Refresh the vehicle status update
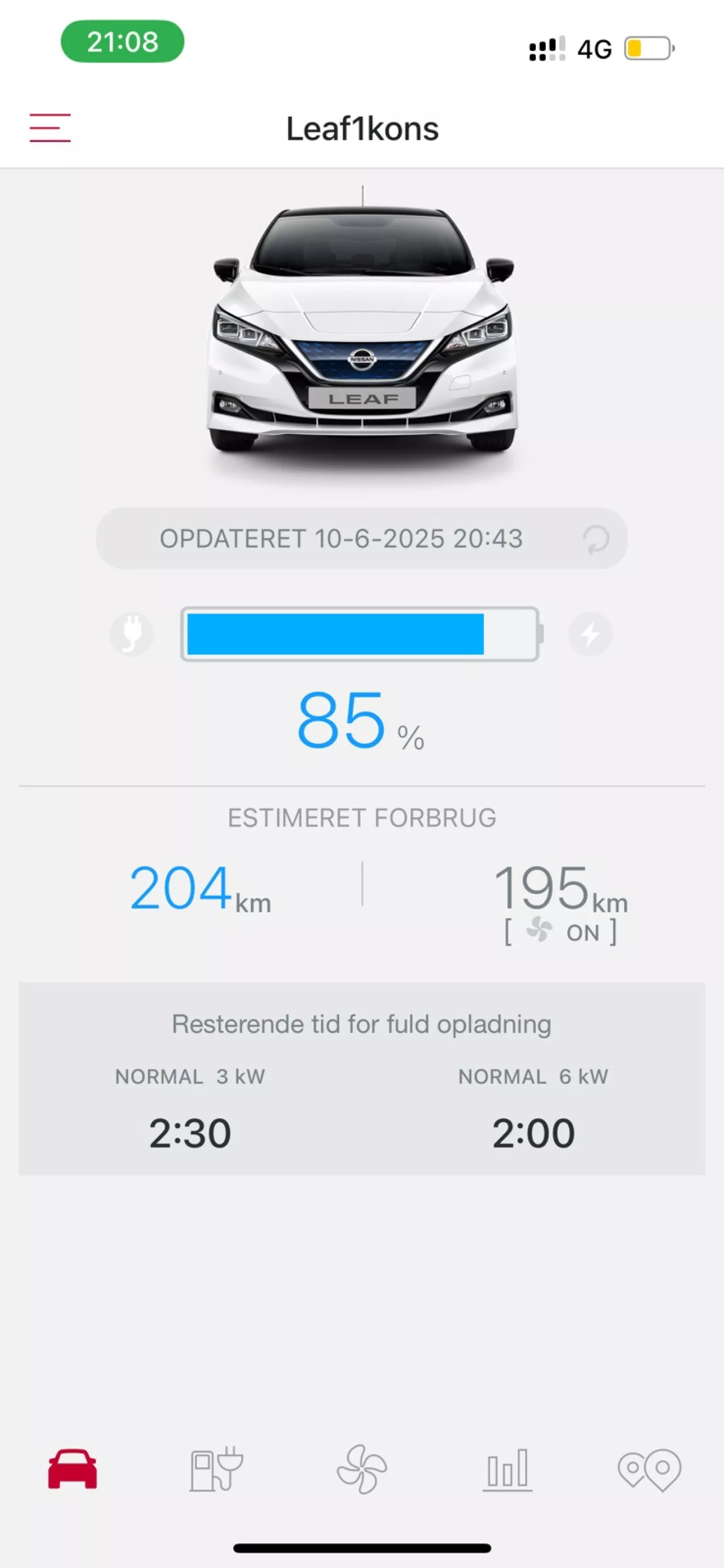Image resolution: width=724 pixels, height=1568 pixels. point(596,539)
